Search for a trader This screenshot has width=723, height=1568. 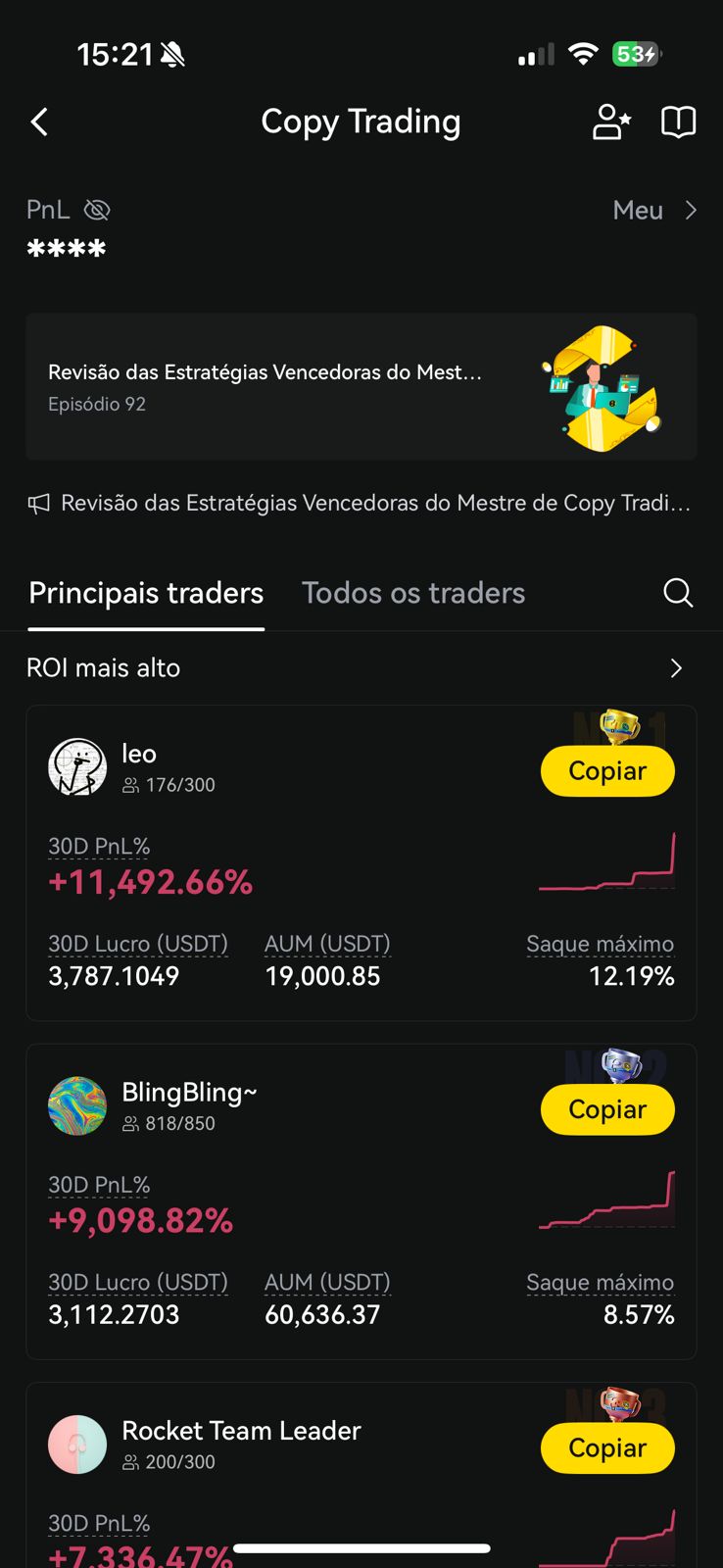click(678, 593)
